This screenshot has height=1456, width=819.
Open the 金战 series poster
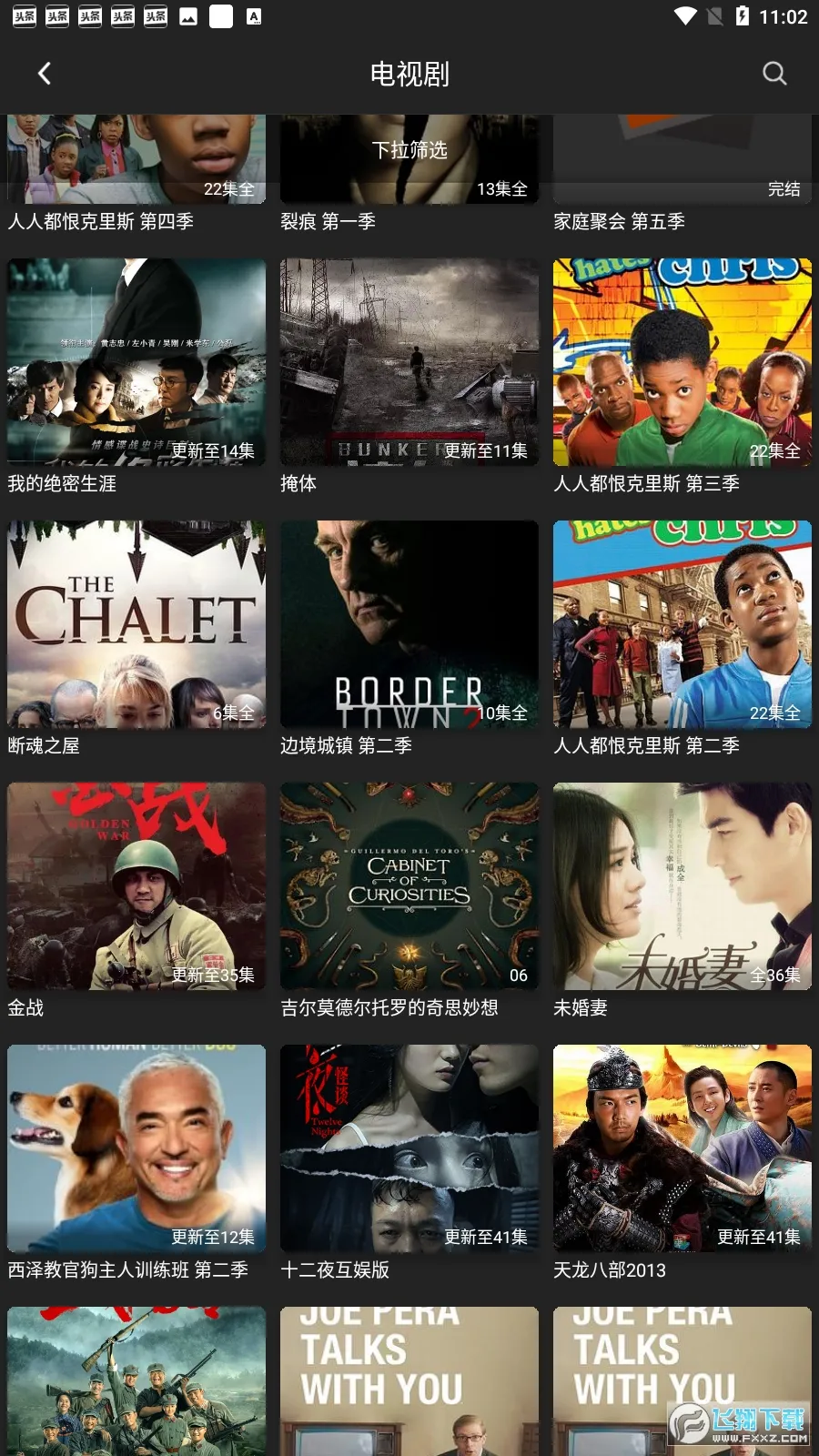click(136, 886)
